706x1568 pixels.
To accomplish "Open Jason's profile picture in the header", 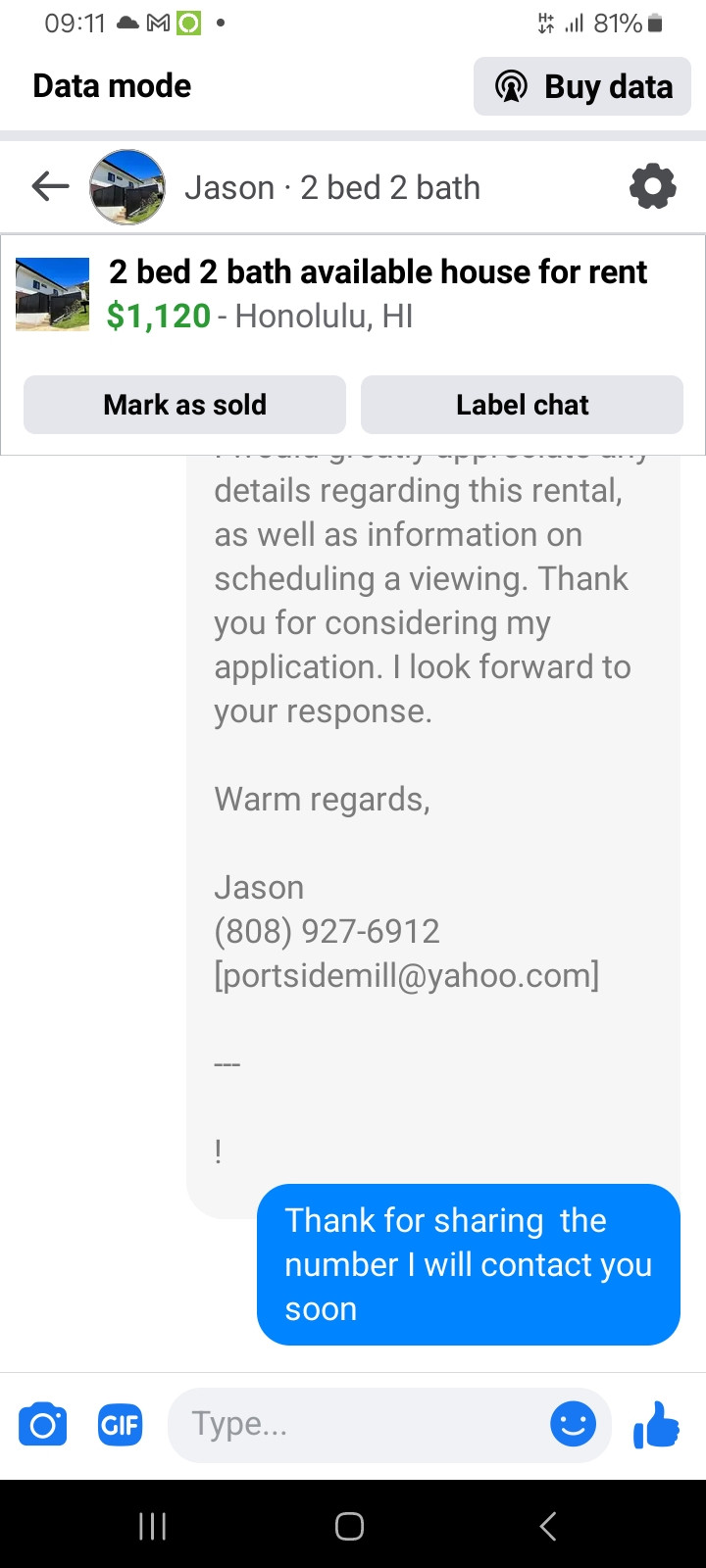I will [126, 186].
